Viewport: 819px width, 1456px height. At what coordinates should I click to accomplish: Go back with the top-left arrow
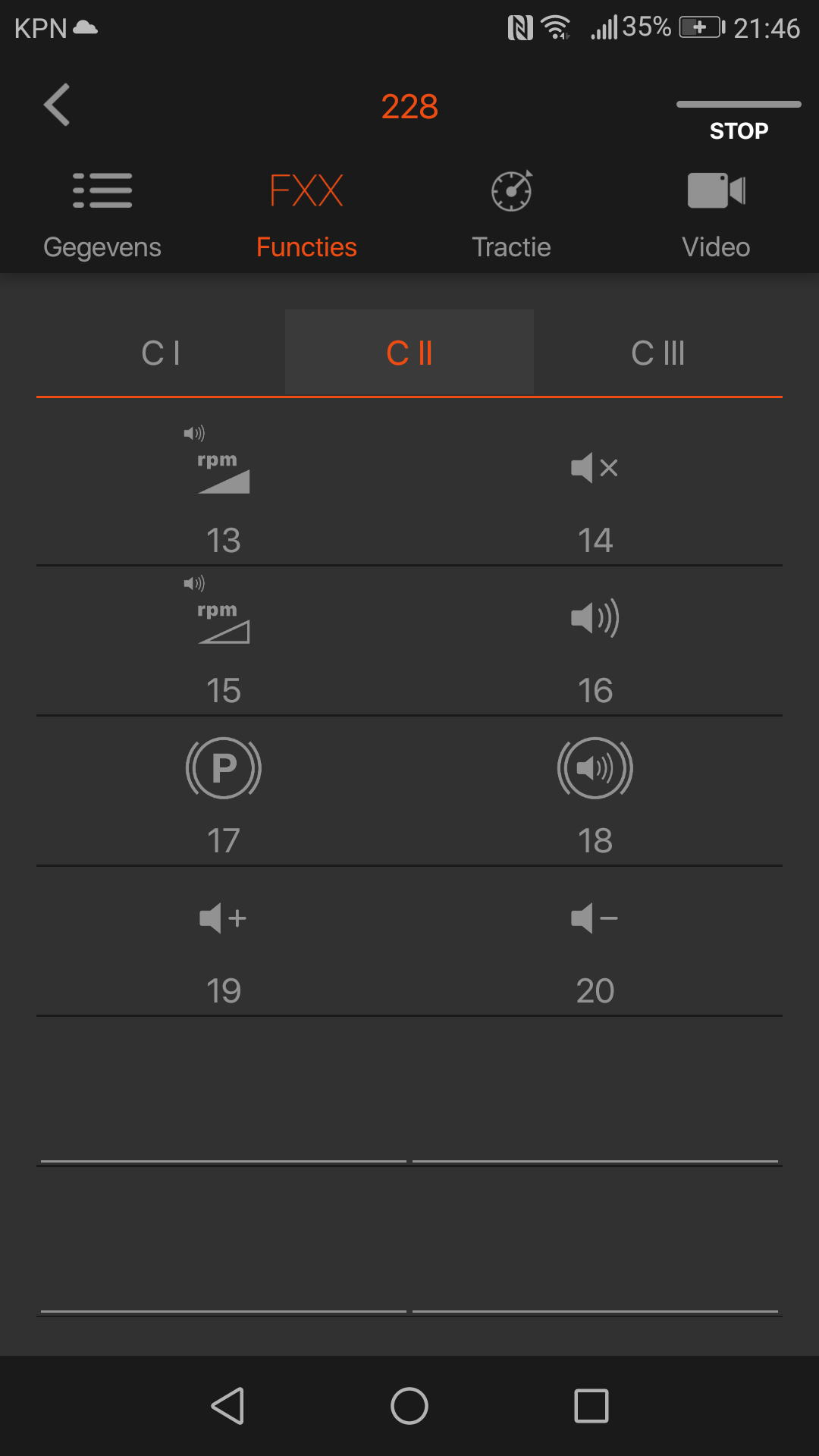57,105
